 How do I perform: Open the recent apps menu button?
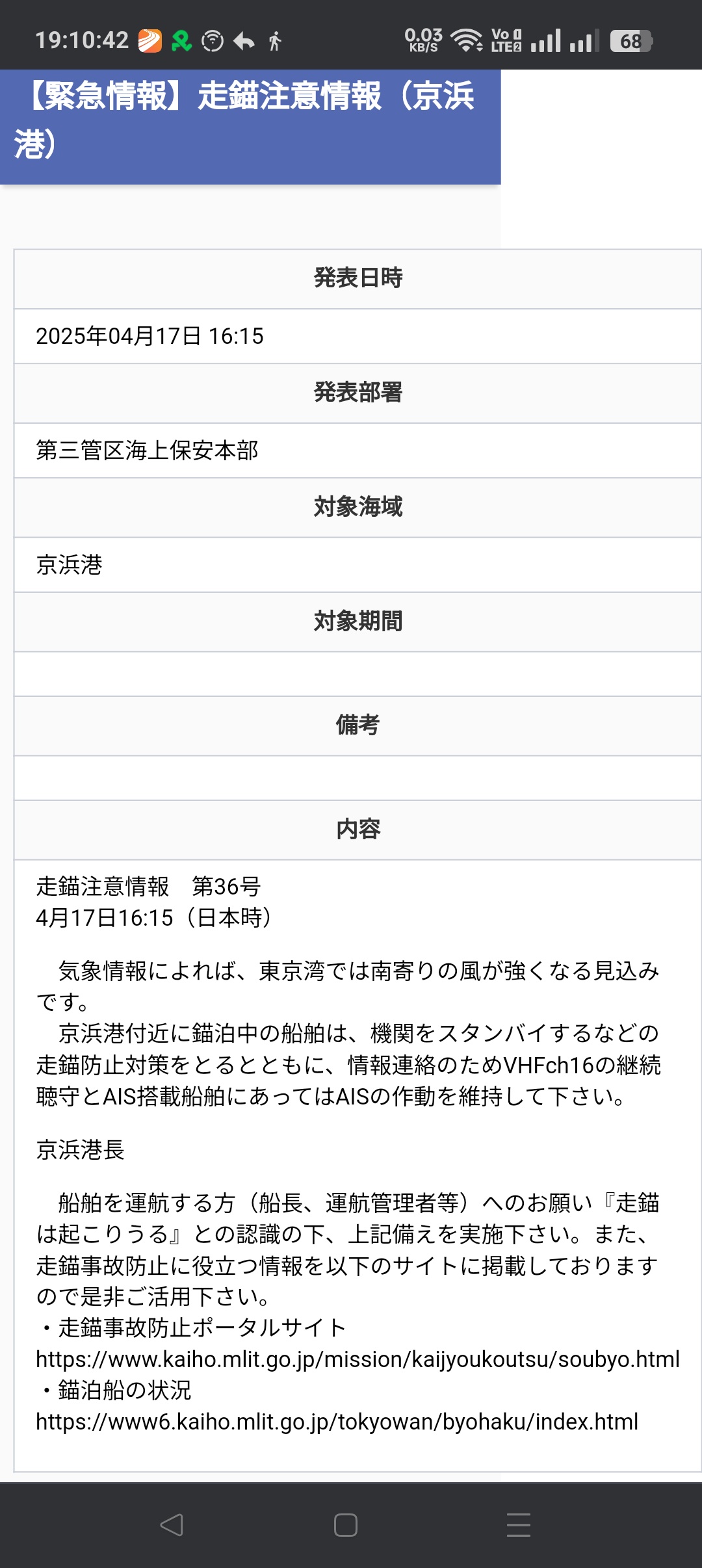[x=519, y=1525]
